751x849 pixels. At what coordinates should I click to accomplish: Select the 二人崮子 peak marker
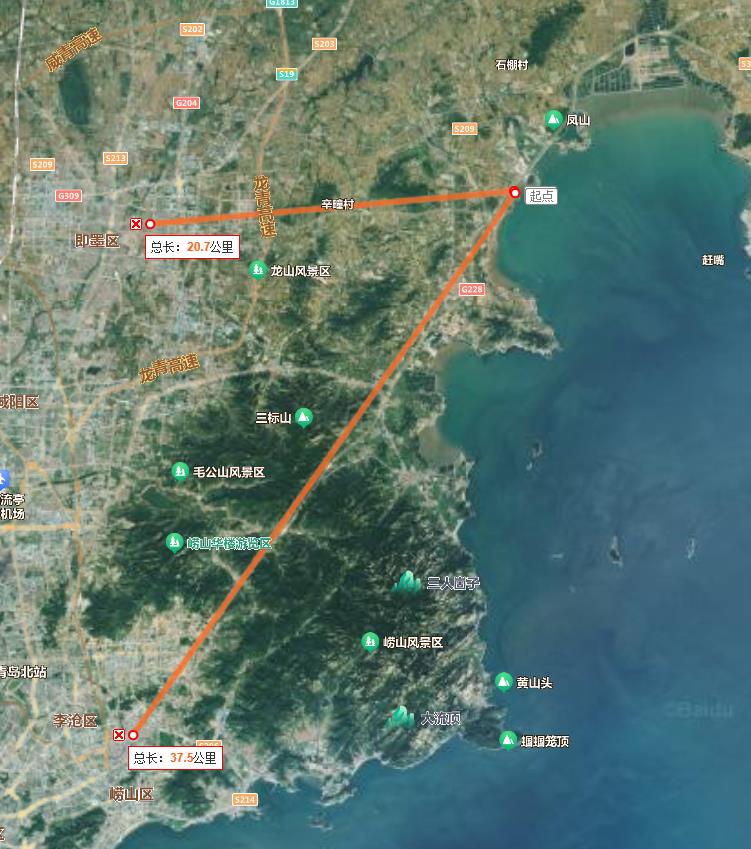tap(406, 582)
